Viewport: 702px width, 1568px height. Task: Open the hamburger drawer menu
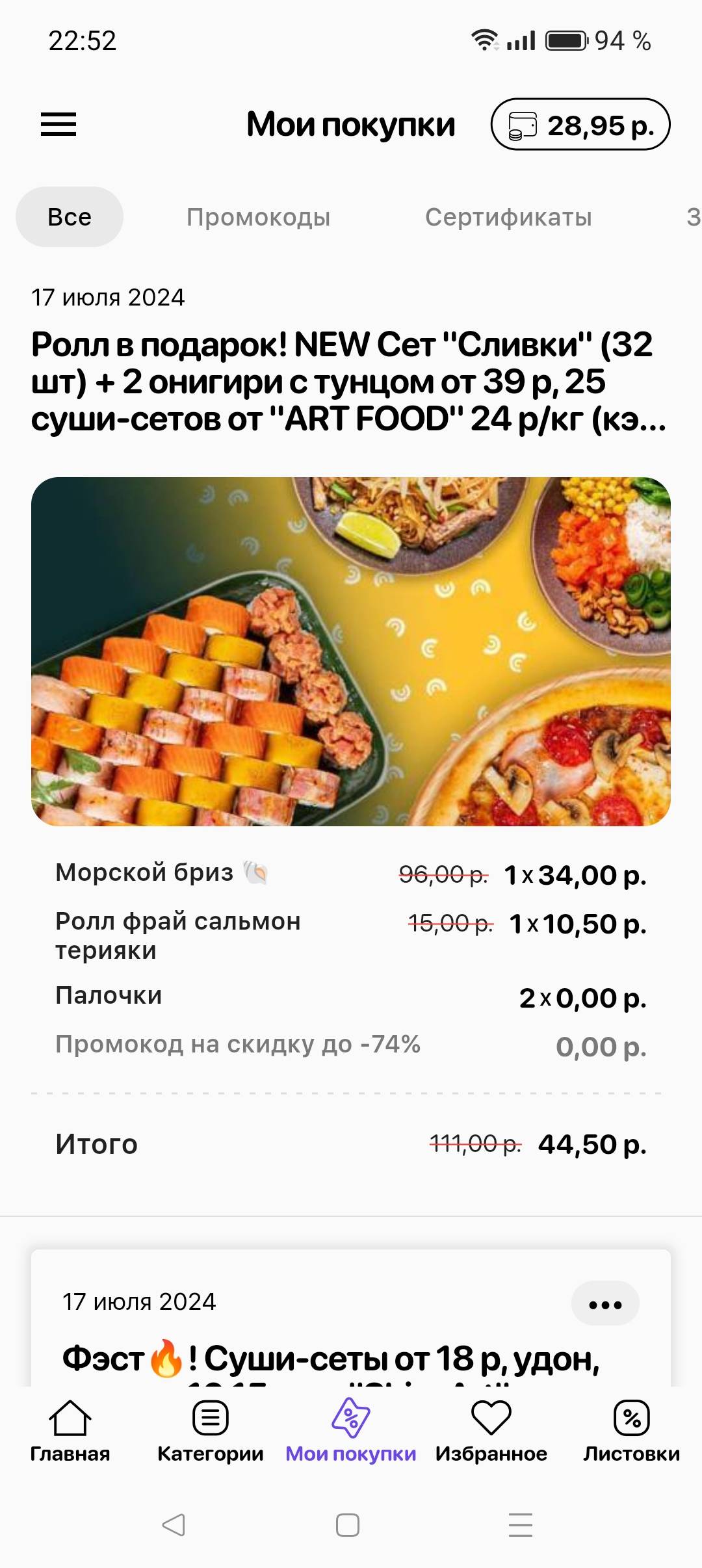tap(58, 124)
